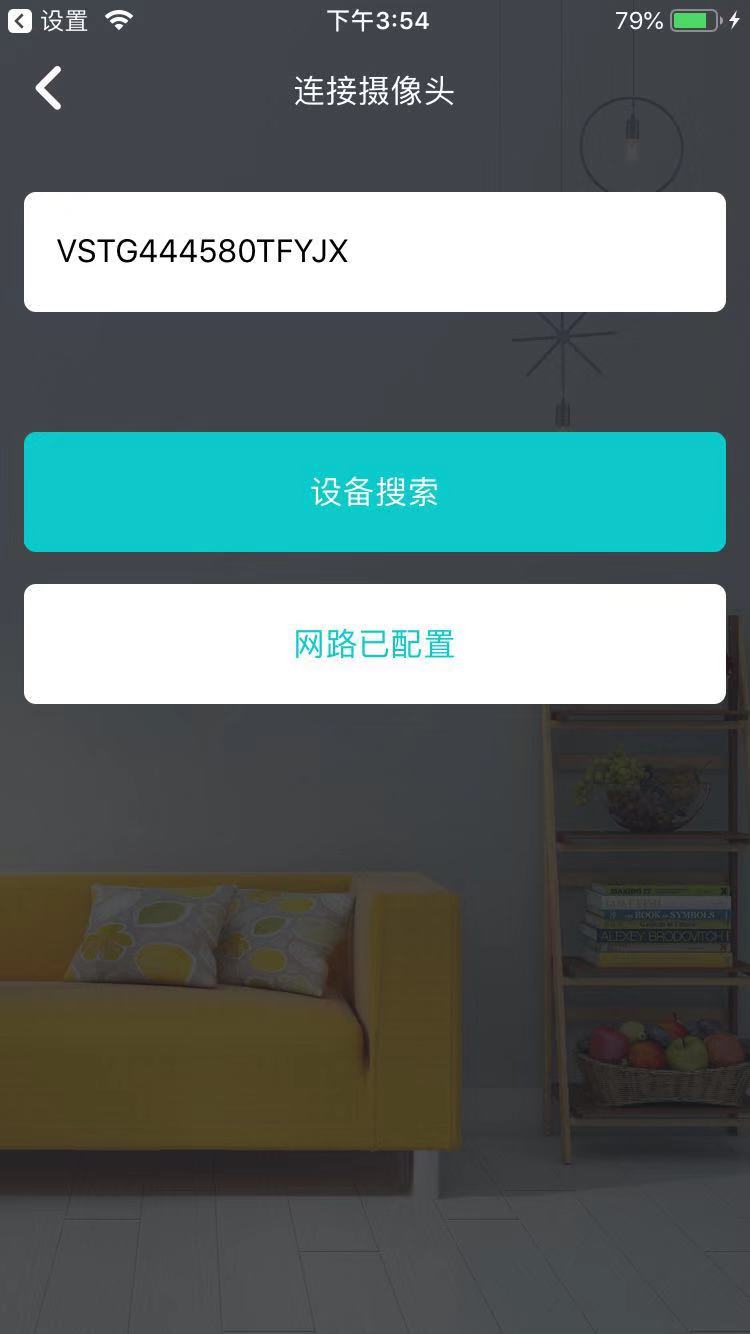Start 设备搜索 to find cameras

(x=374, y=492)
